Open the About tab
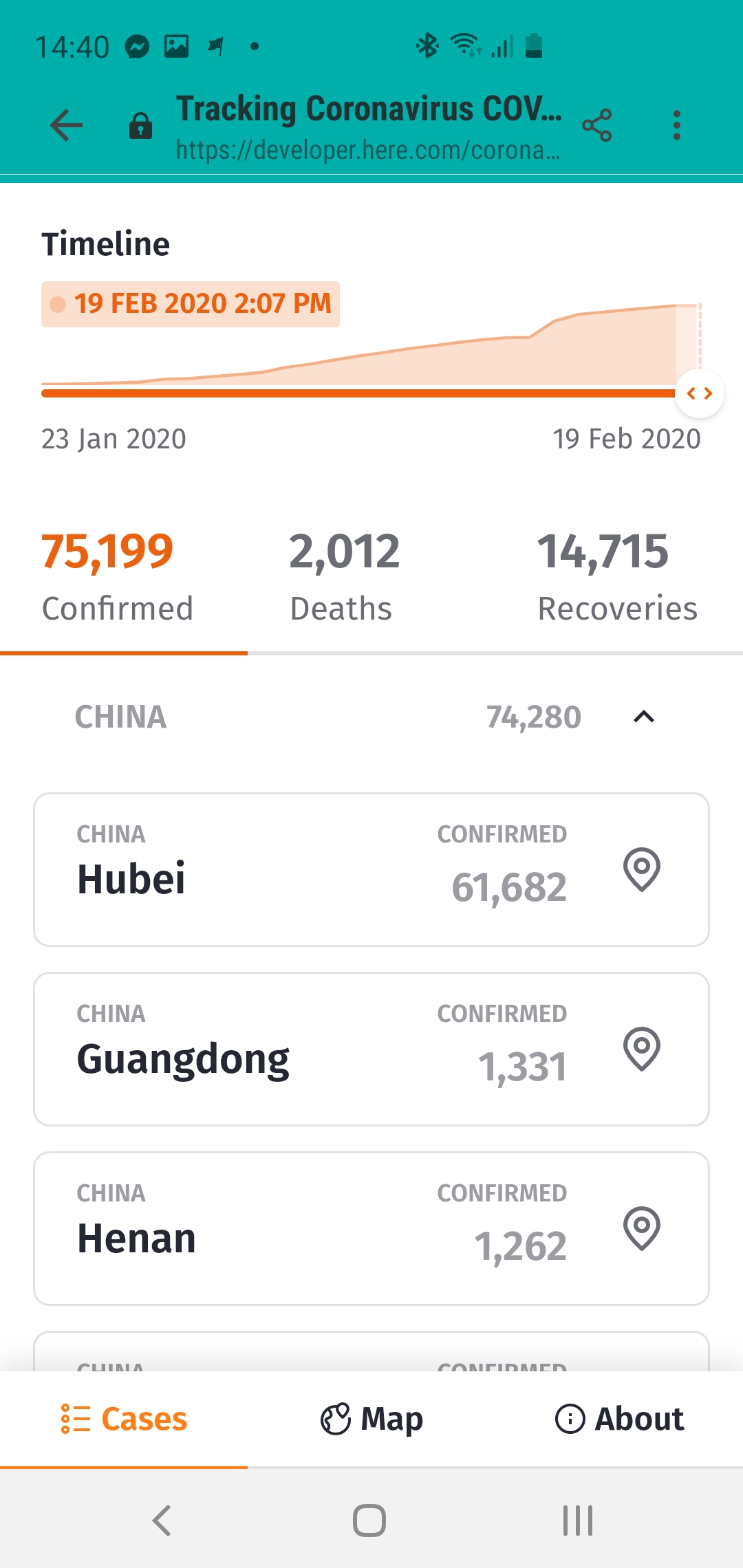743x1568 pixels. point(619,1419)
